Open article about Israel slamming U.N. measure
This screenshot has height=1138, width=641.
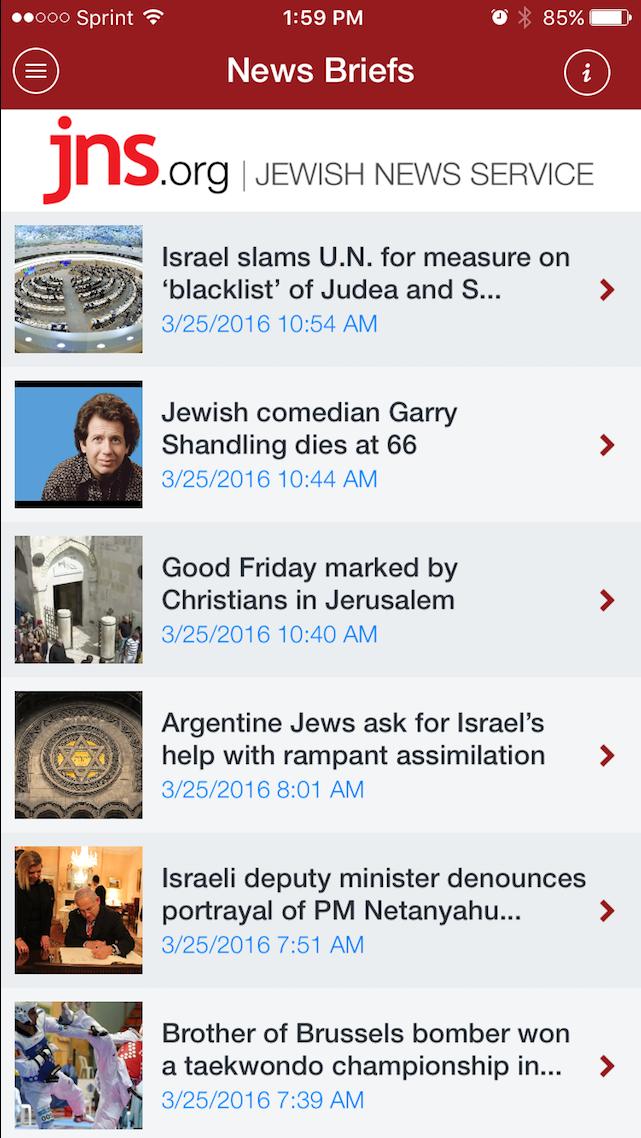coord(366,289)
